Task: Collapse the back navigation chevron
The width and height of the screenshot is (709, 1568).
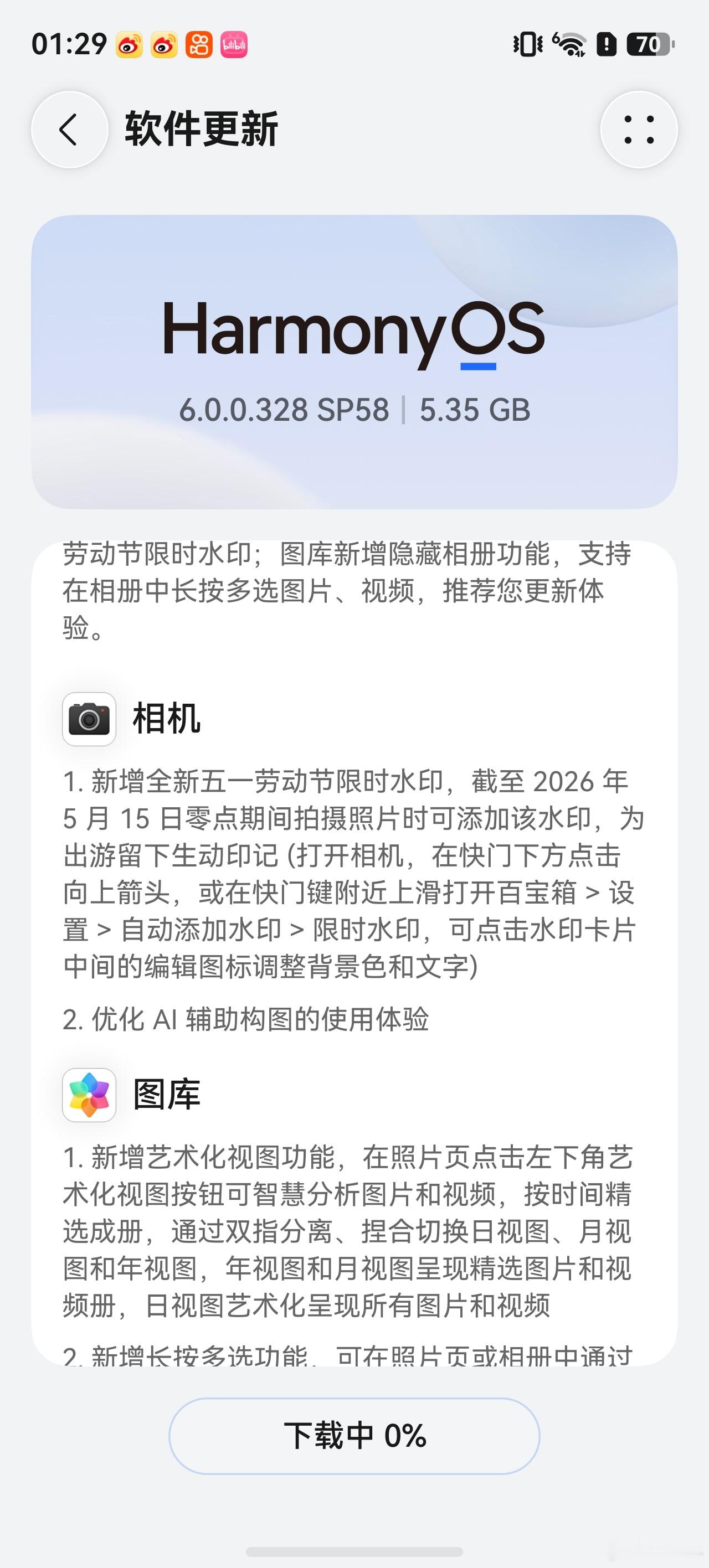Action: [x=69, y=129]
